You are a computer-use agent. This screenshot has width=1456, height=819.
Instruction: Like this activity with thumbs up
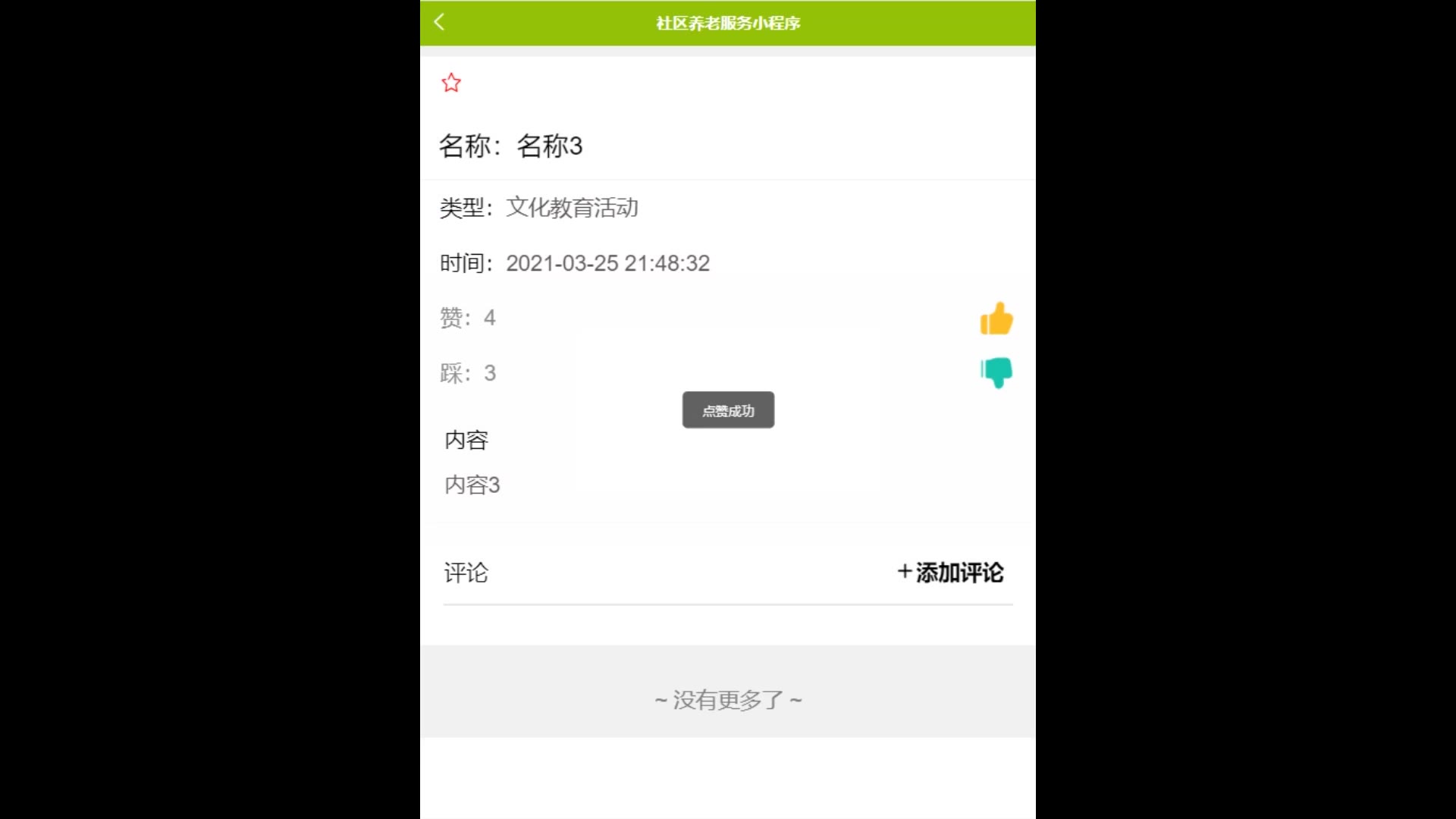coord(996,318)
